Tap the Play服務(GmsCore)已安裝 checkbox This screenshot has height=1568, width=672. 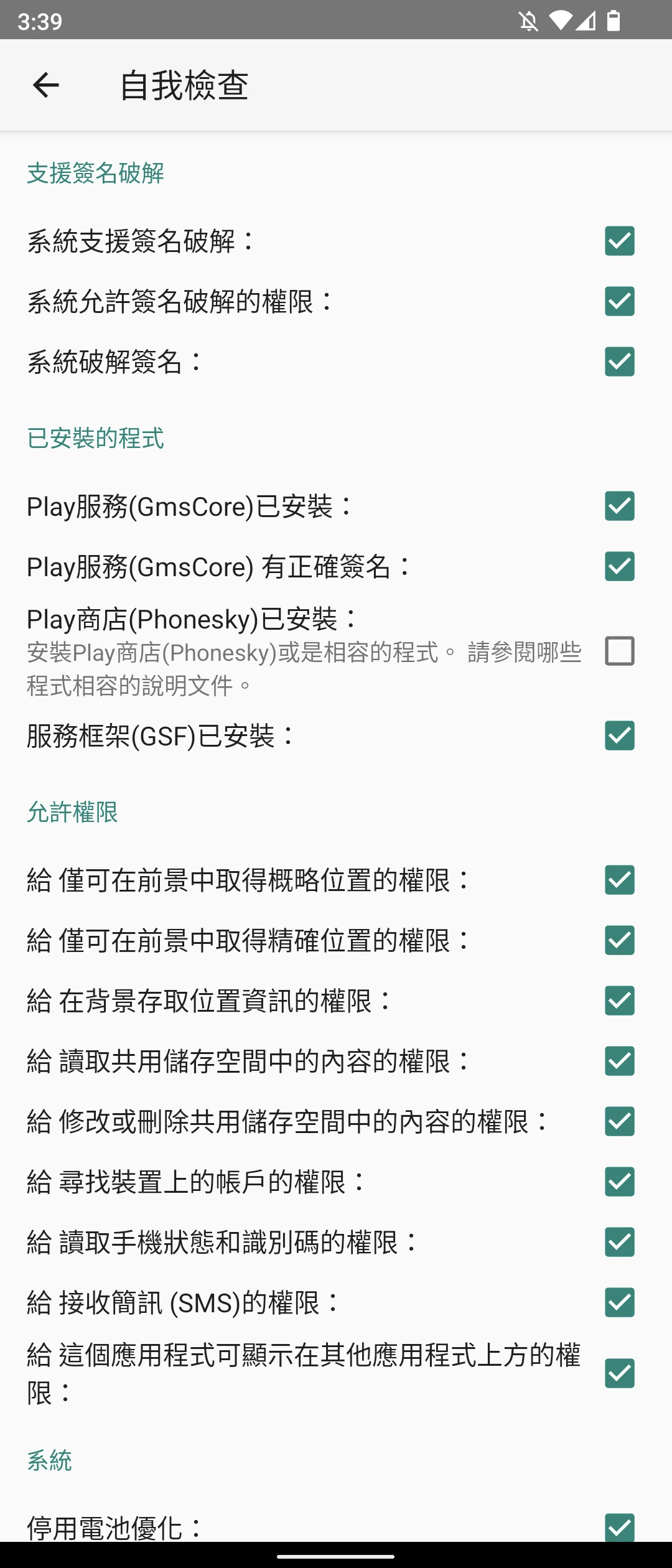click(619, 506)
